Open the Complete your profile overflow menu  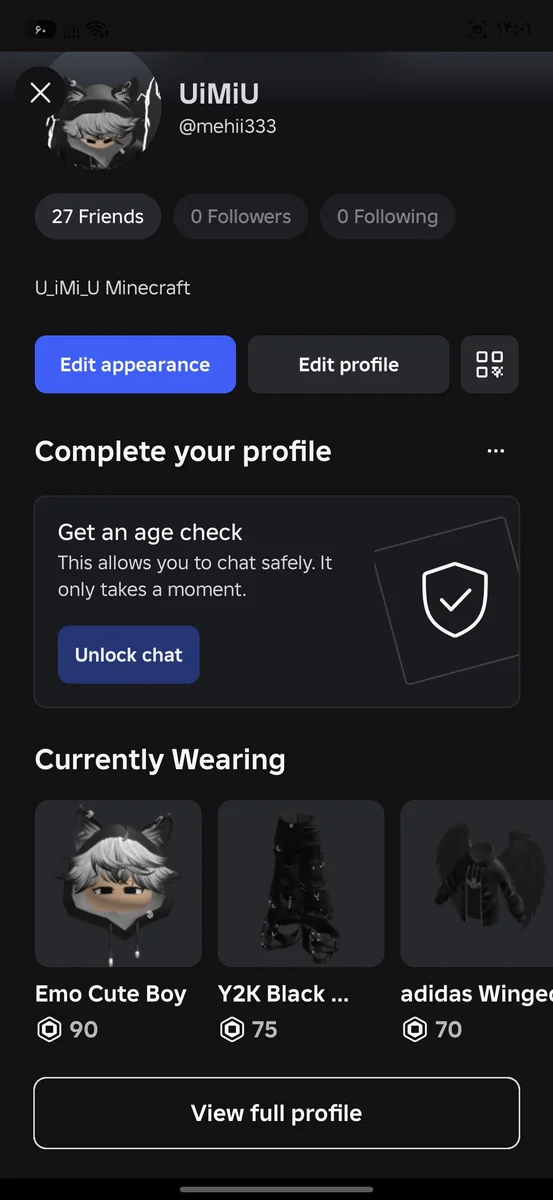click(x=496, y=452)
